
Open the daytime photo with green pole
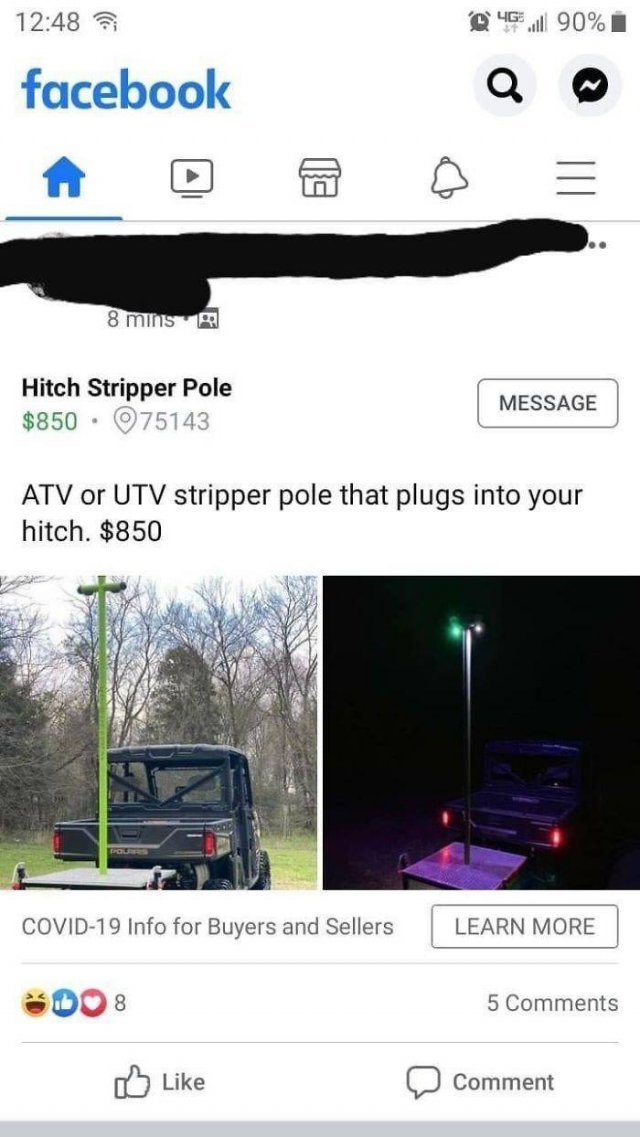pyautogui.click(x=159, y=732)
